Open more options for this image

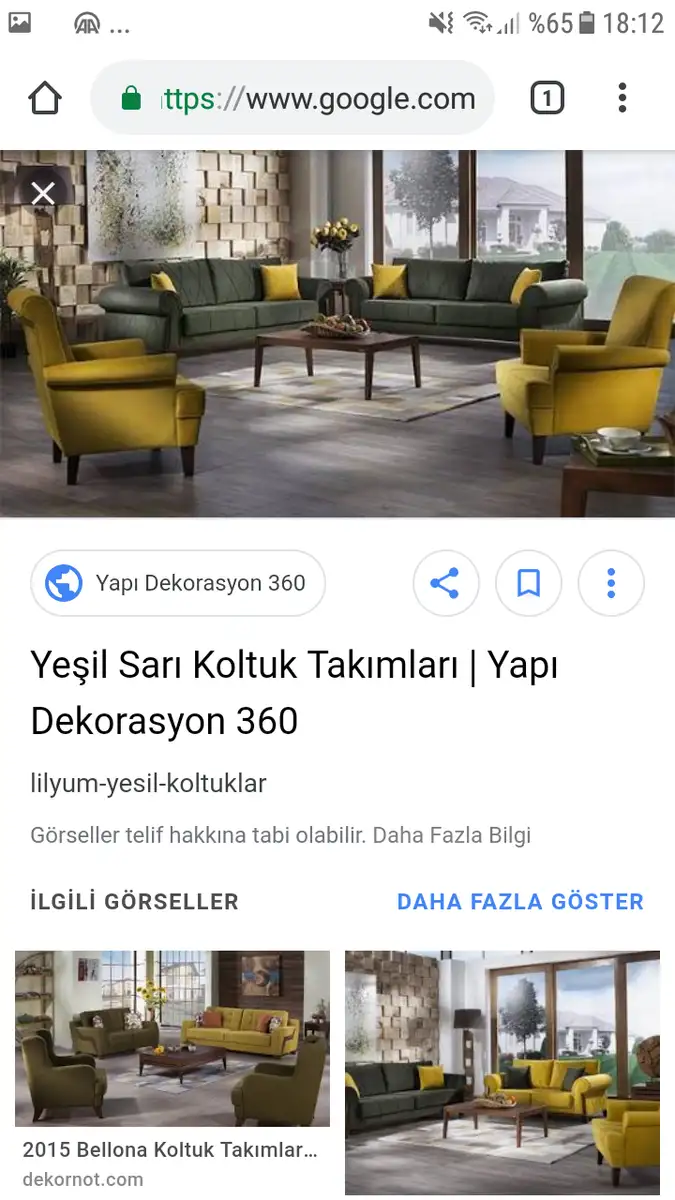pyautogui.click(x=611, y=583)
